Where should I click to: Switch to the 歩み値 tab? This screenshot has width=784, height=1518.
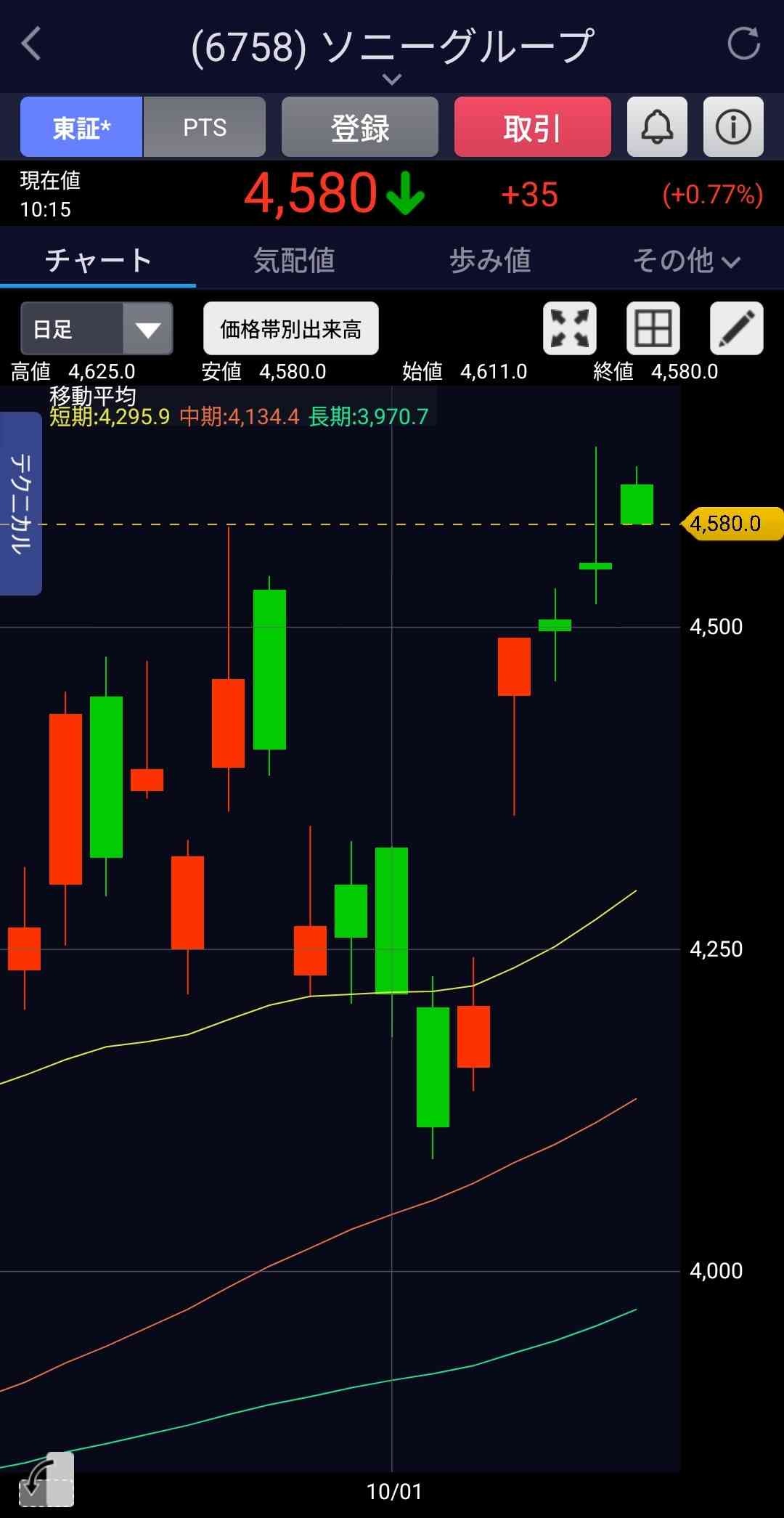point(490,260)
